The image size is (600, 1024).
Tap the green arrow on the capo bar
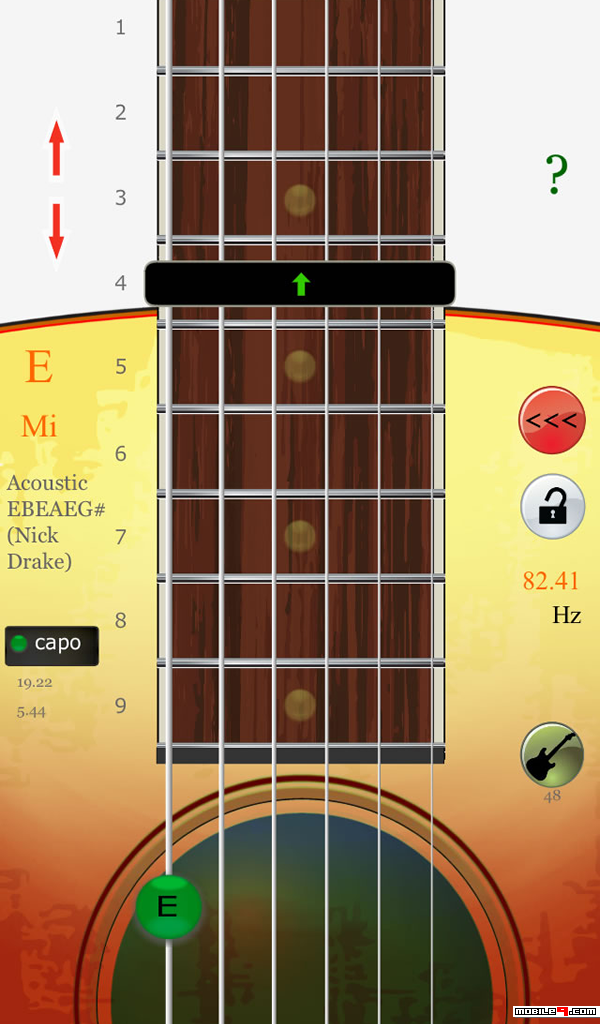[x=300, y=284]
